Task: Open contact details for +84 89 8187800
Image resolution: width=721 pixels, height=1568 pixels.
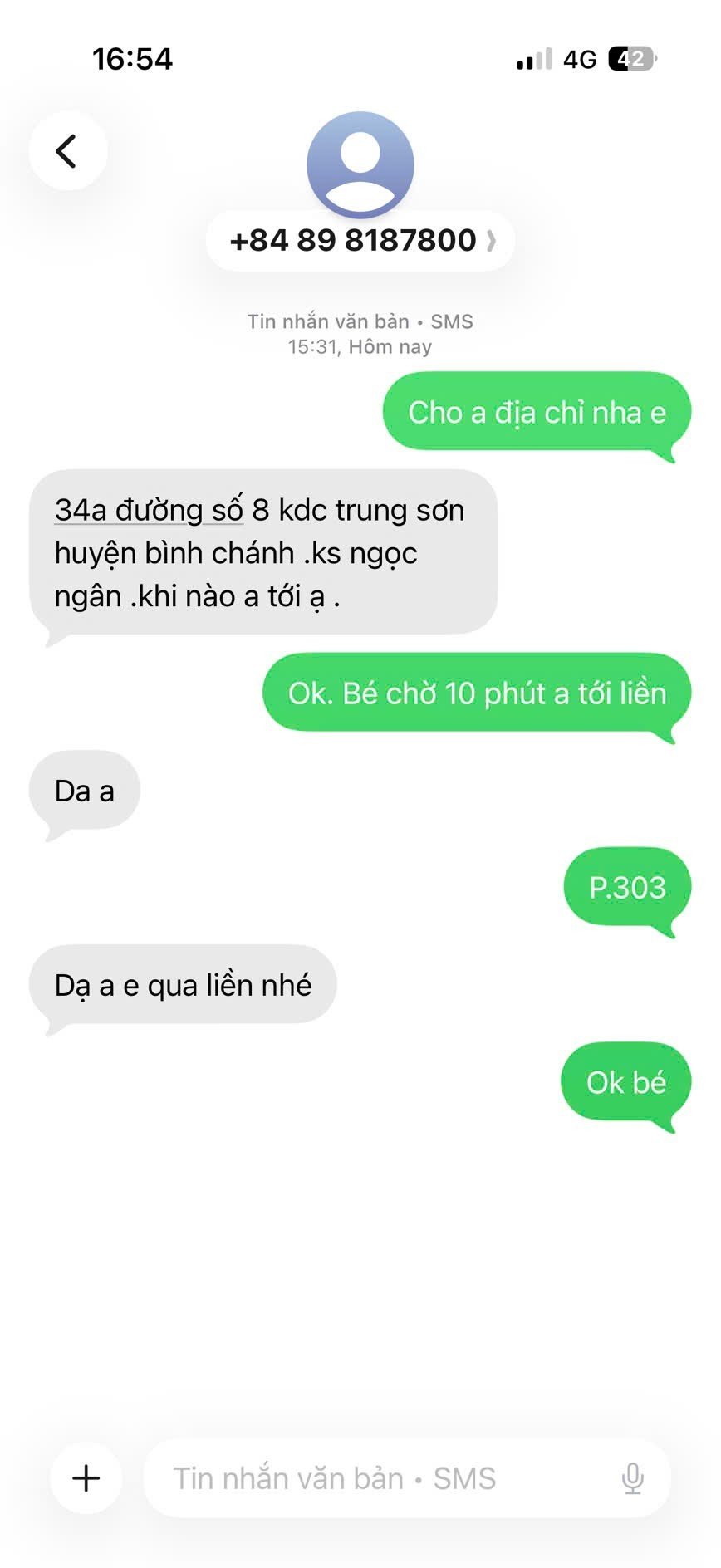Action: [360, 241]
